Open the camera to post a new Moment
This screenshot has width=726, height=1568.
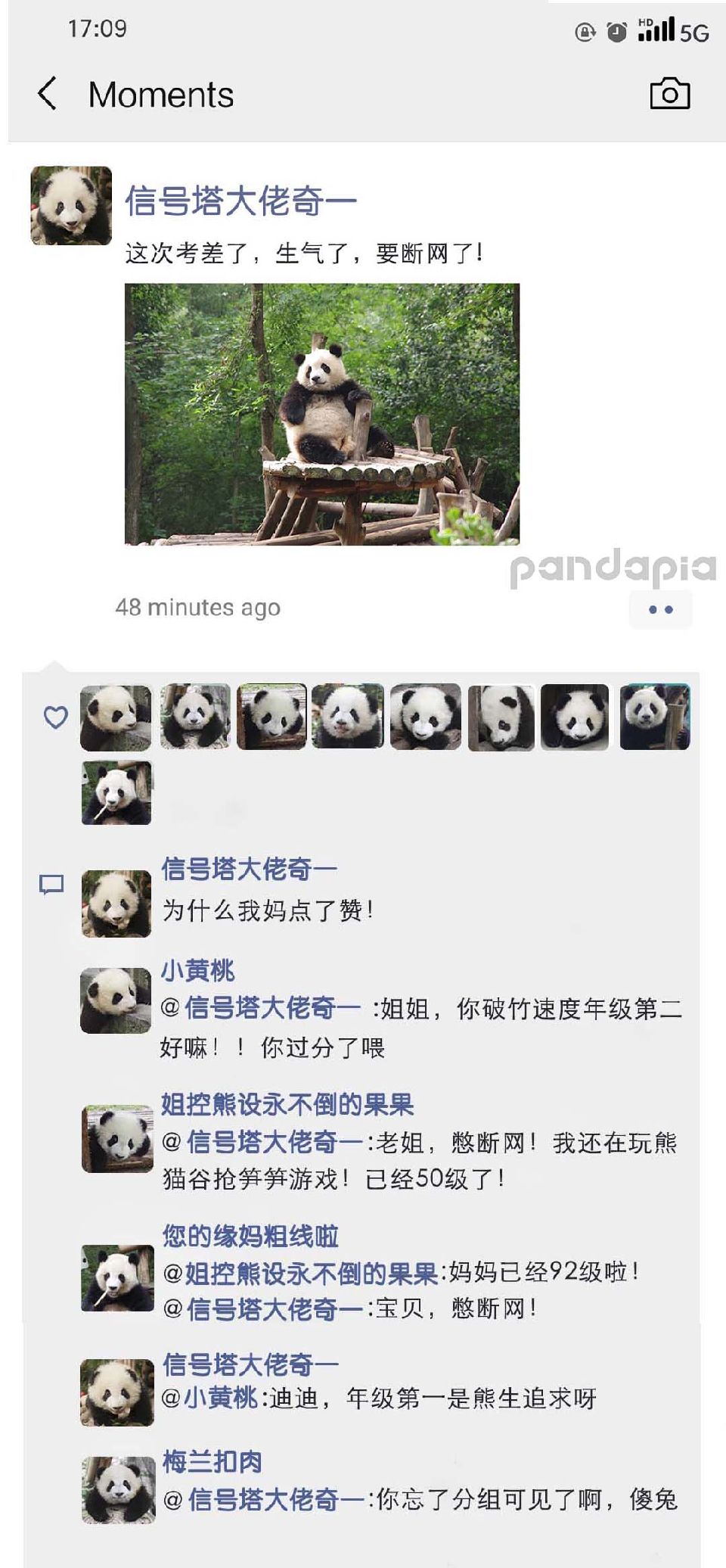(672, 94)
